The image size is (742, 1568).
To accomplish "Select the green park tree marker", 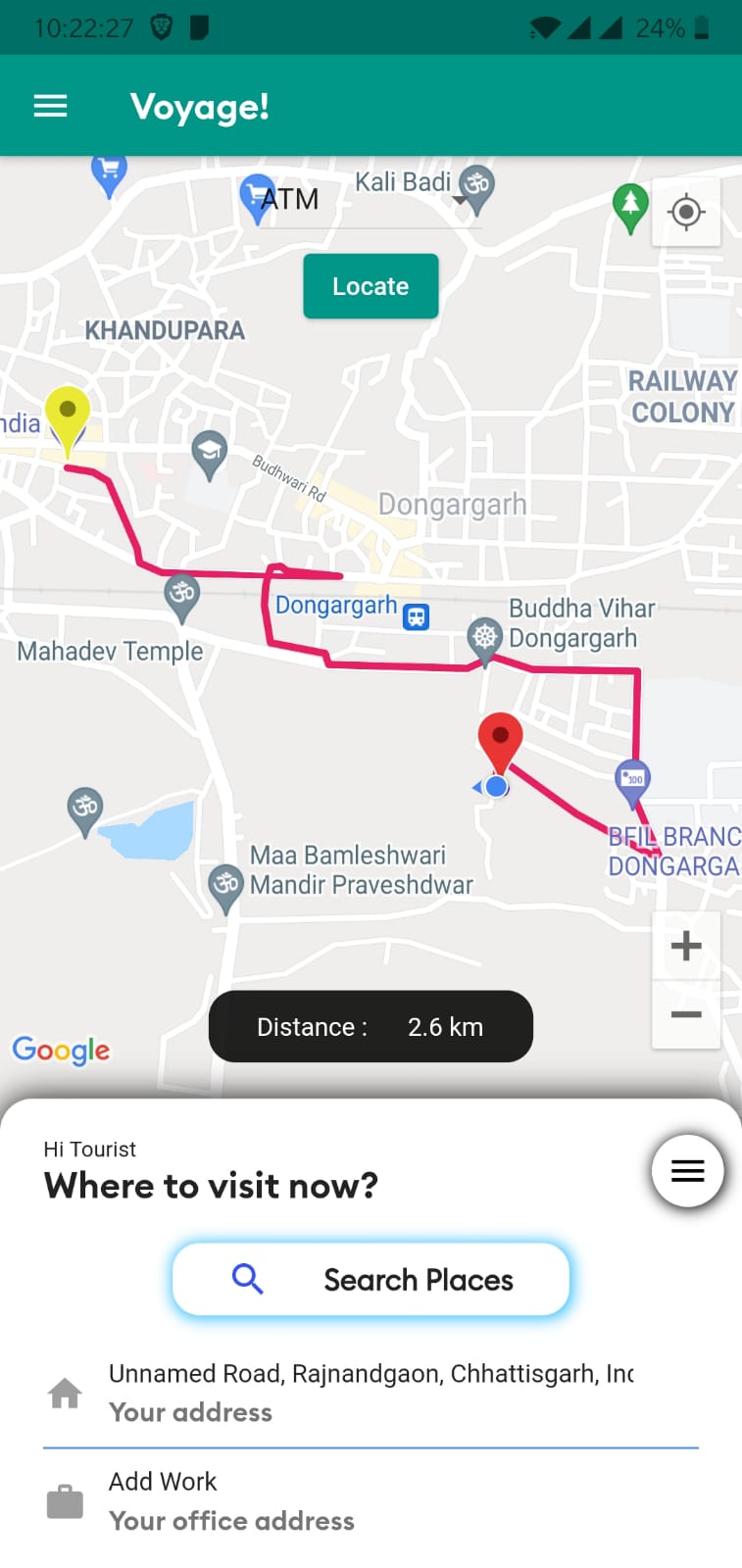I will point(629,206).
